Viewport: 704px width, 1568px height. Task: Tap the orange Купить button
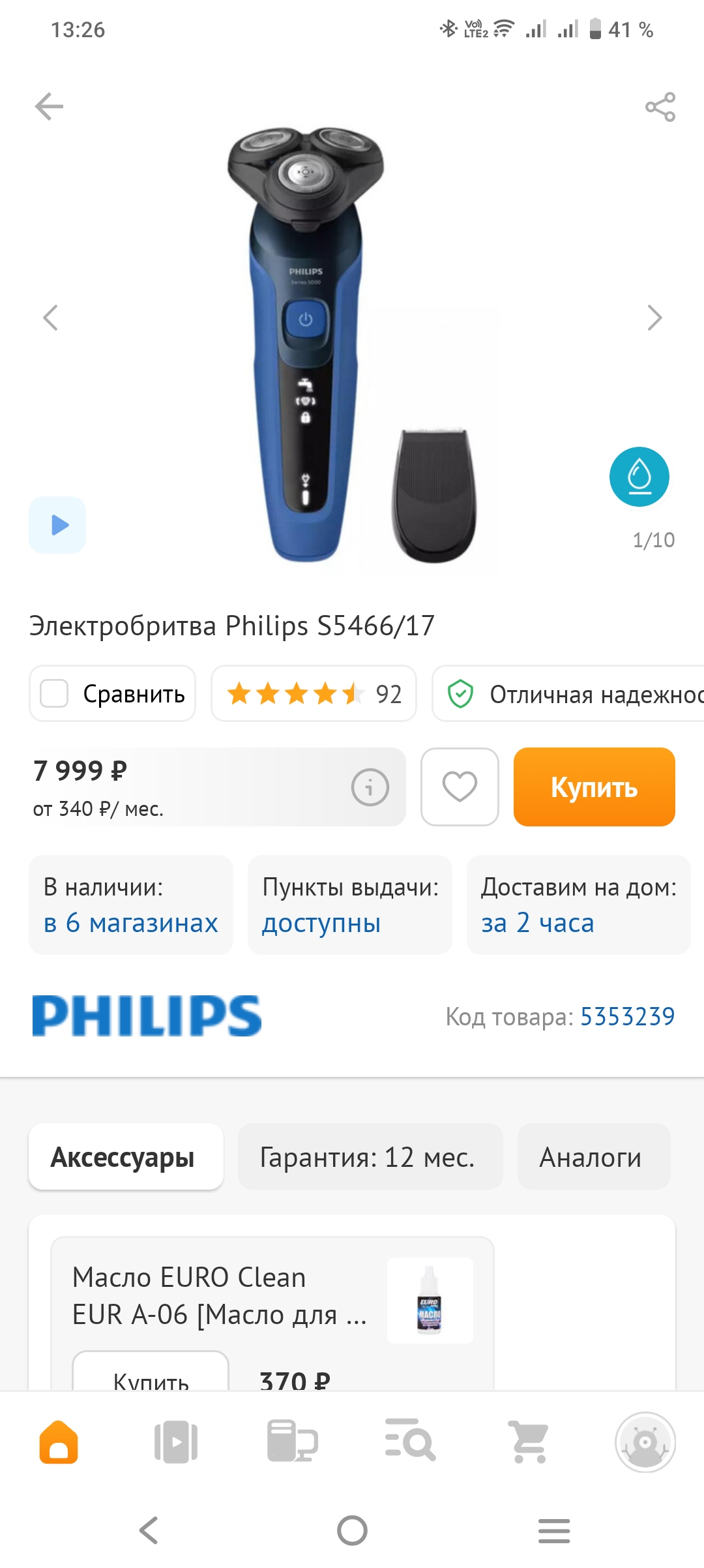[x=594, y=787]
